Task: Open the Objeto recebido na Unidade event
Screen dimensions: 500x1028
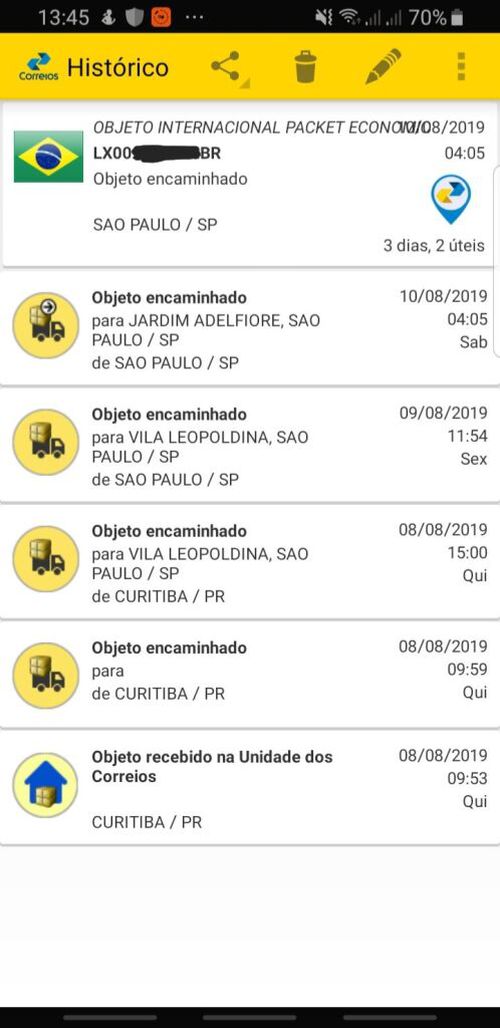Action: tap(249, 787)
